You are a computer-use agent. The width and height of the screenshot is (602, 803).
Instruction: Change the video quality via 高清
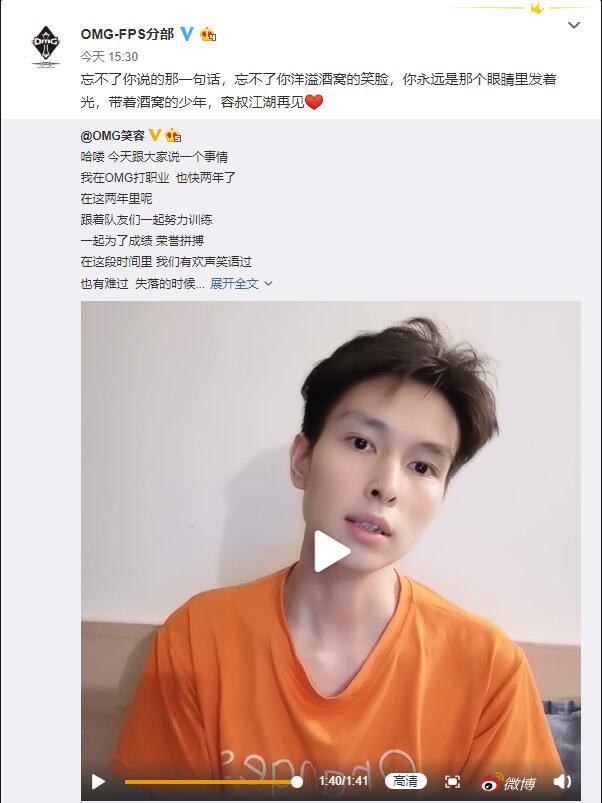pos(405,781)
